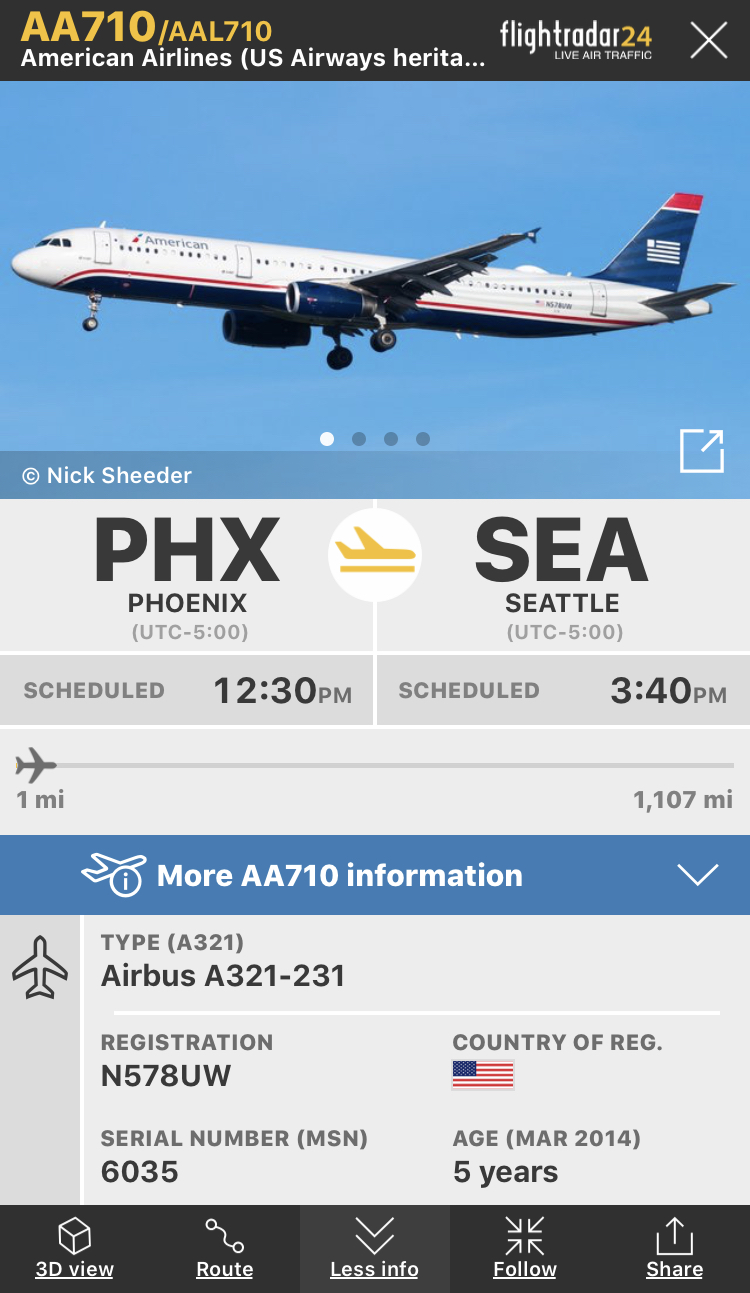This screenshot has height=1293, width=750.
Task: Close the AA710 flight details panel
Action: pyautogui.click(x=709, y=40)
